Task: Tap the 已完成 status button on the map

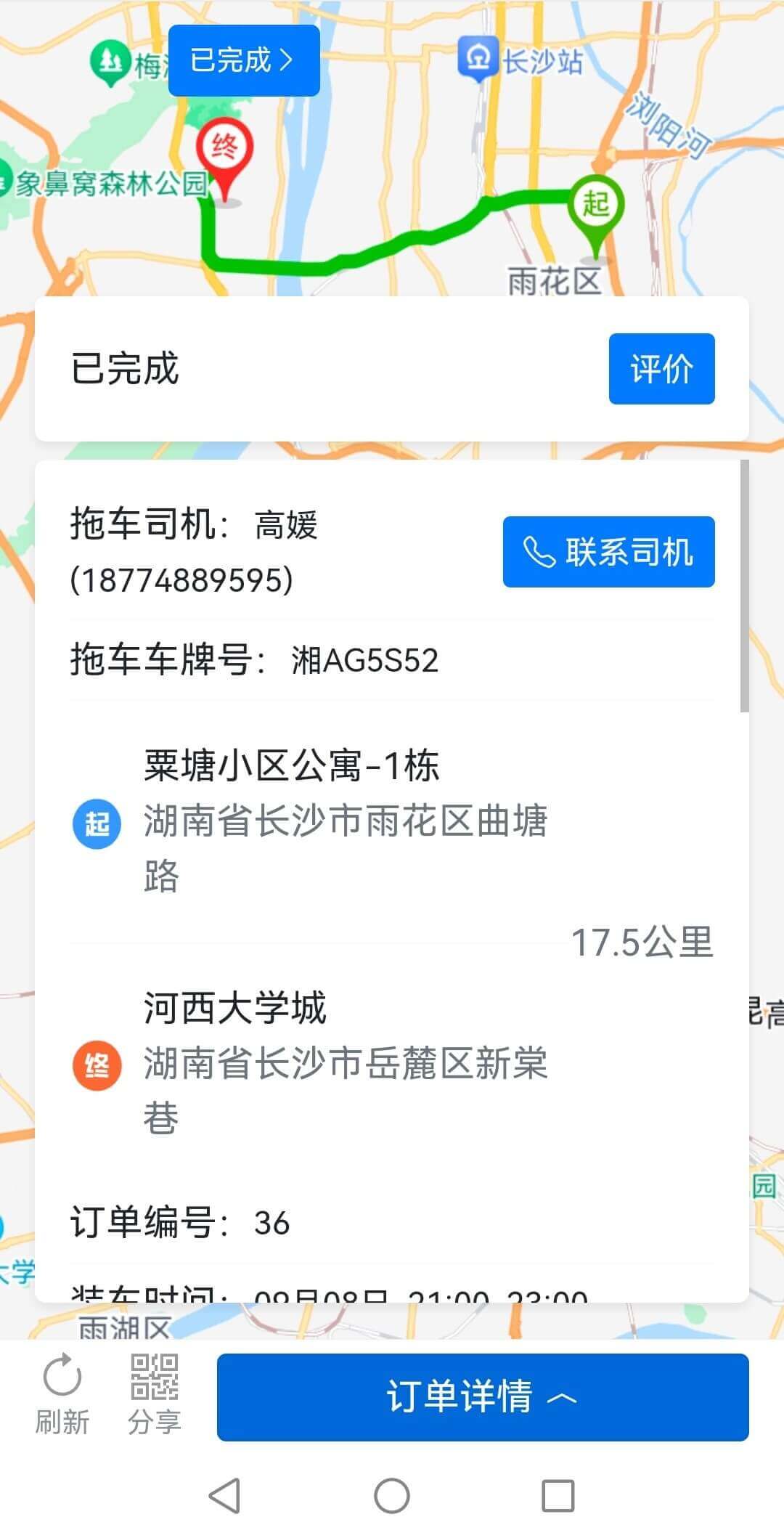Action: tap(244, 60)
